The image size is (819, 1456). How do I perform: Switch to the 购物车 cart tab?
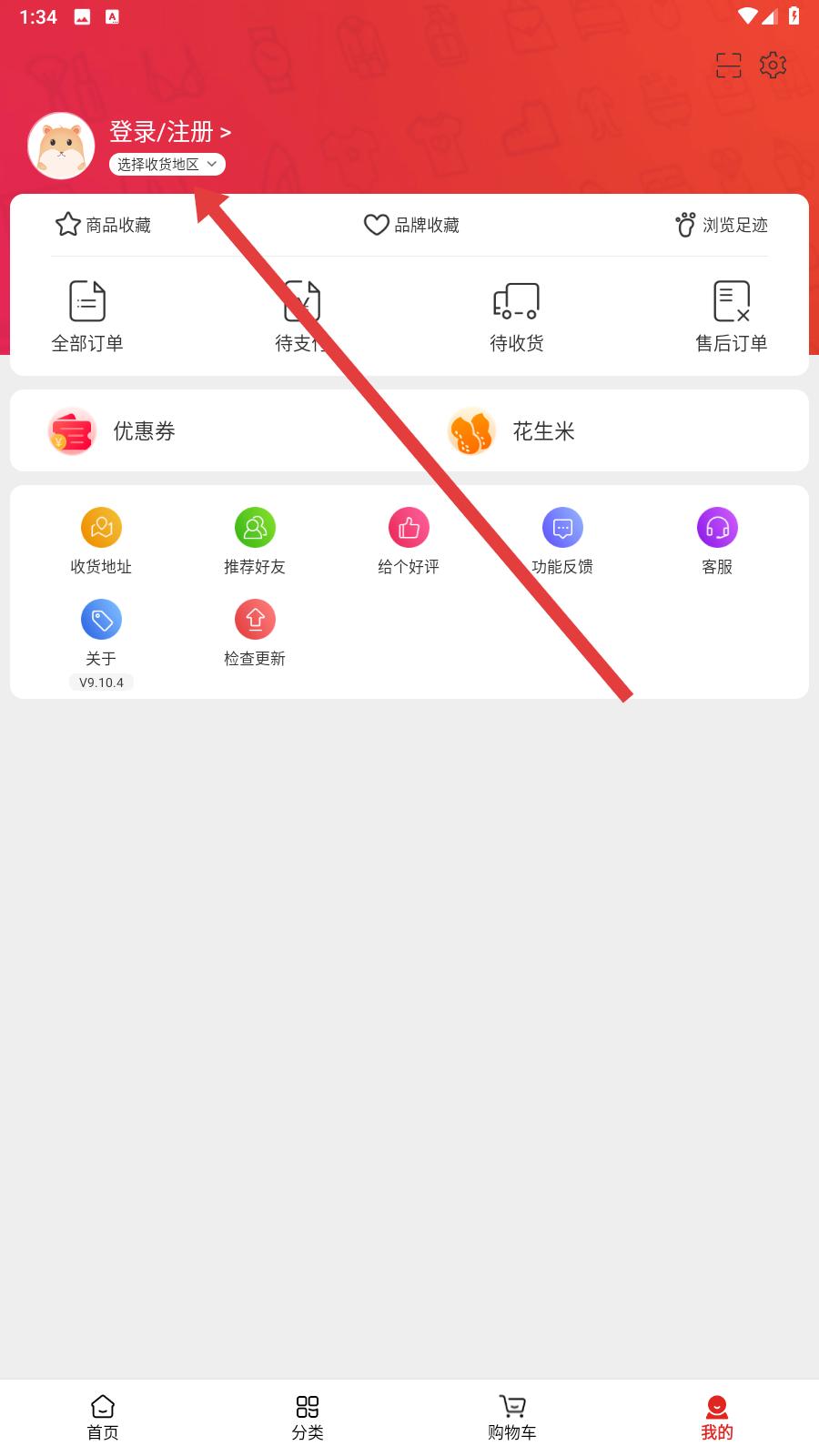pyautogui.click(x=512, y=1418)
